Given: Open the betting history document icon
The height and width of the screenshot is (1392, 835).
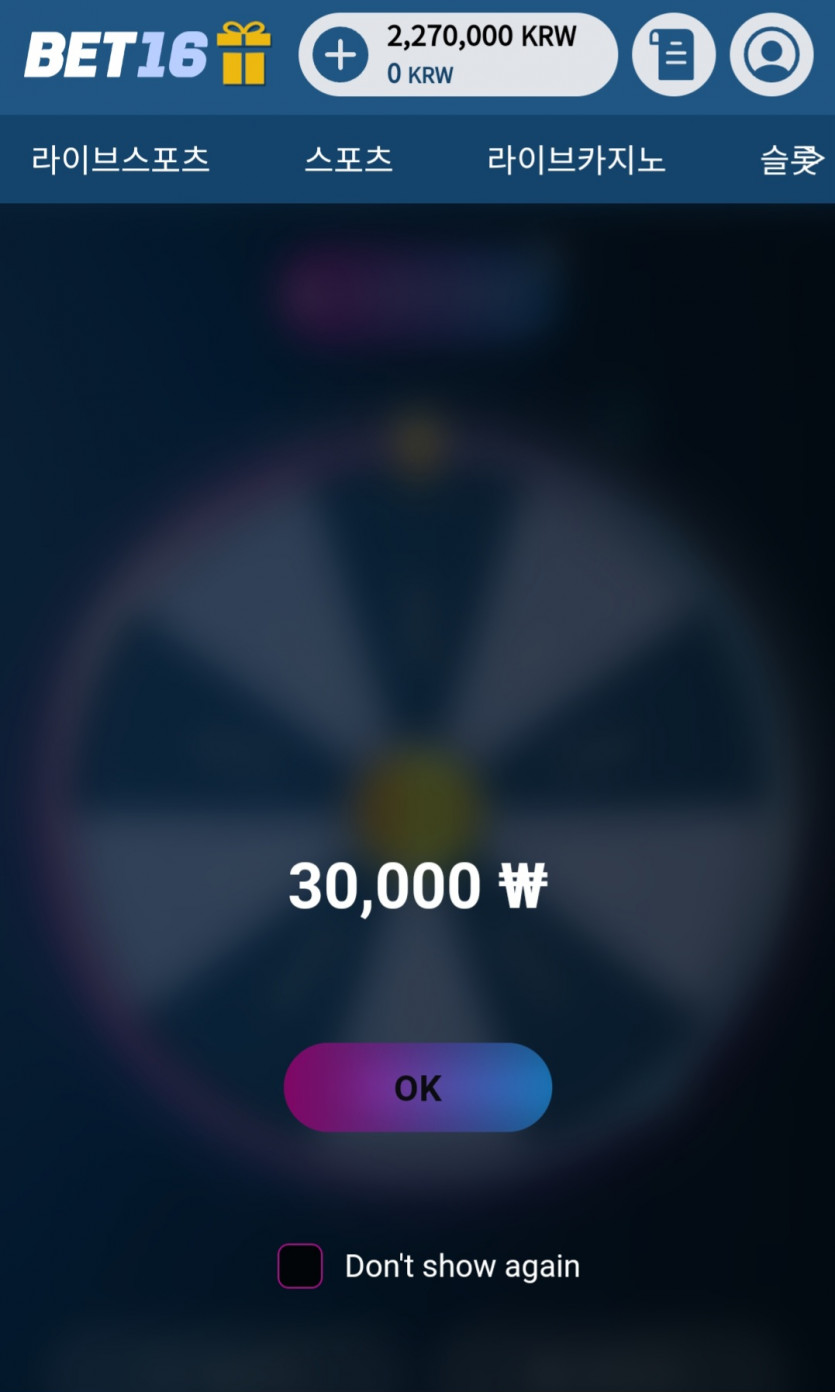Looking at the screenshot, I should click(x=674, y=55).
